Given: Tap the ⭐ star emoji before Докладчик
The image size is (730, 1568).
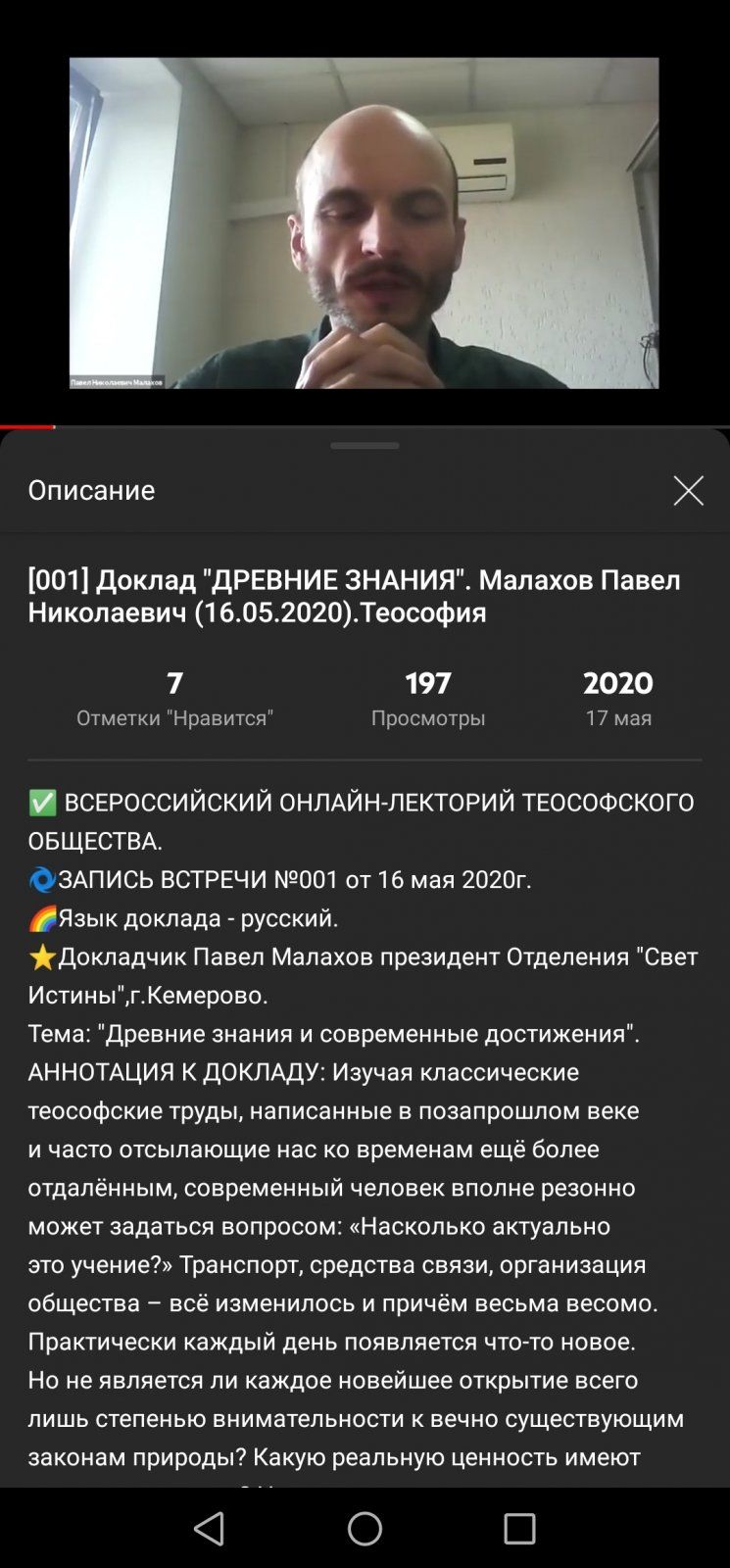Looking at the screenshot, I should tap(41, 956).
